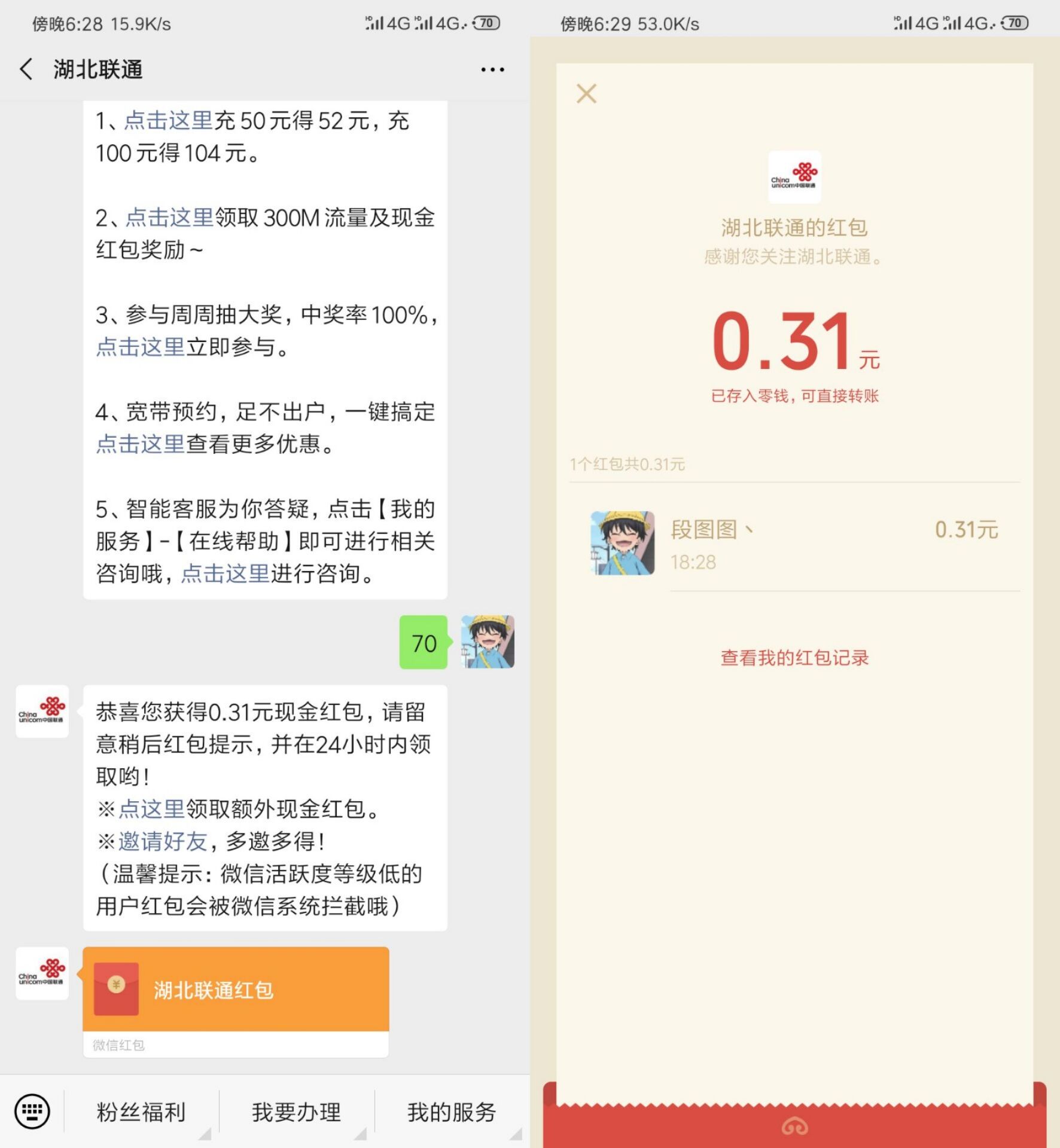Open 湖北联通 avatar next to 恭喜您获得 message
The width and height of the screenshot is (1060, 1148).
pyautogui.click(x=42, y=712)
